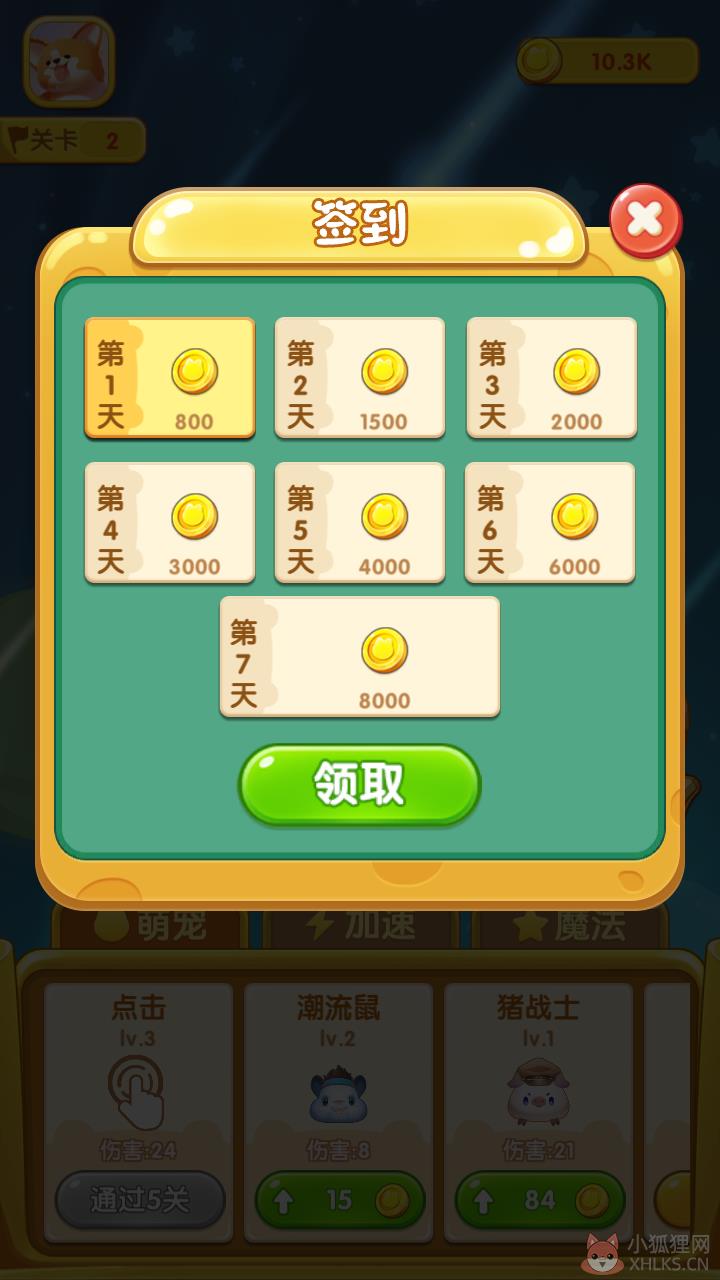Claim reward with the green 领取 button

click(359, 785)
